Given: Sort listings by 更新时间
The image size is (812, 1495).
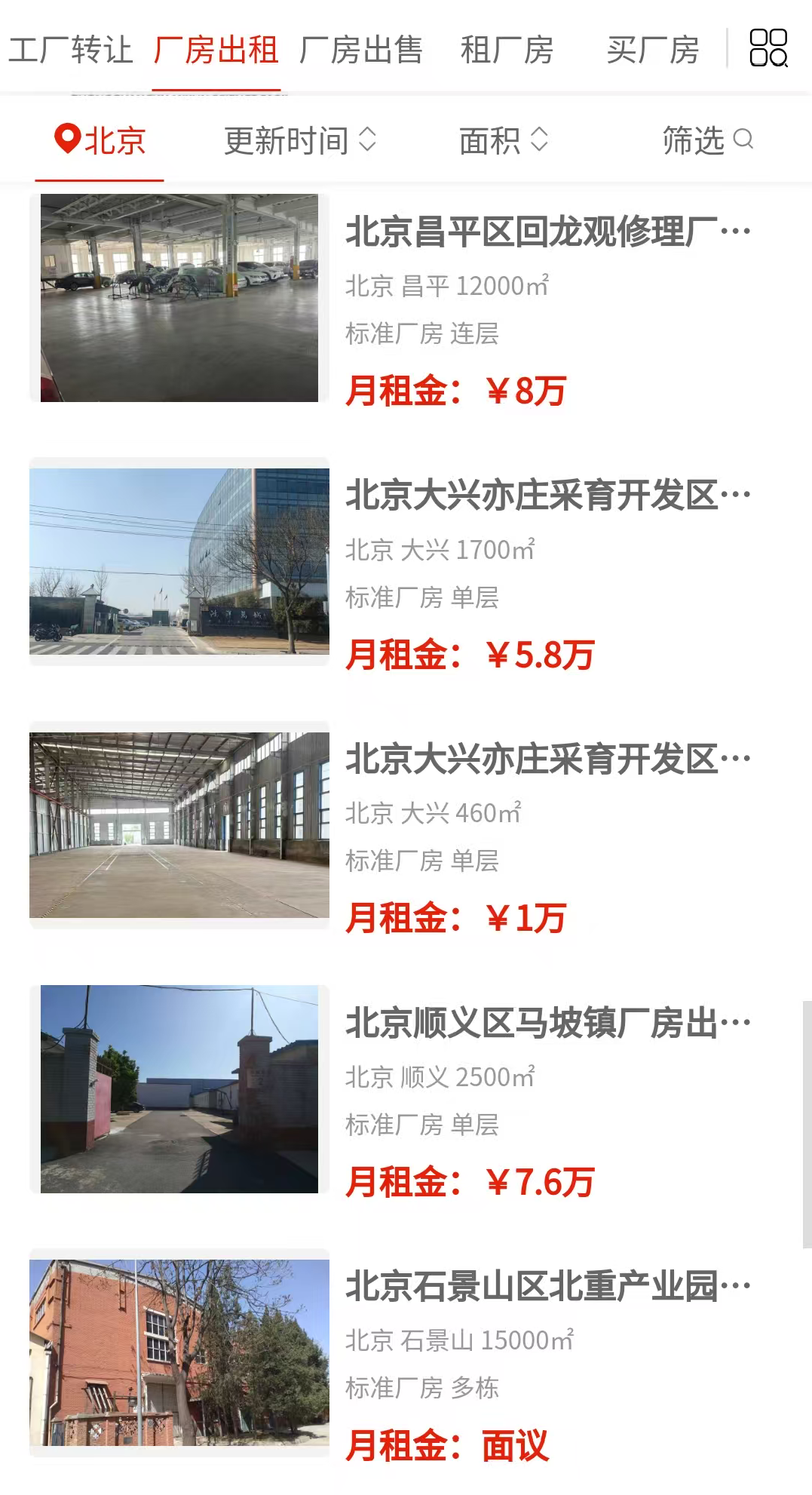Looking at the screenshot, I should 299,140.
